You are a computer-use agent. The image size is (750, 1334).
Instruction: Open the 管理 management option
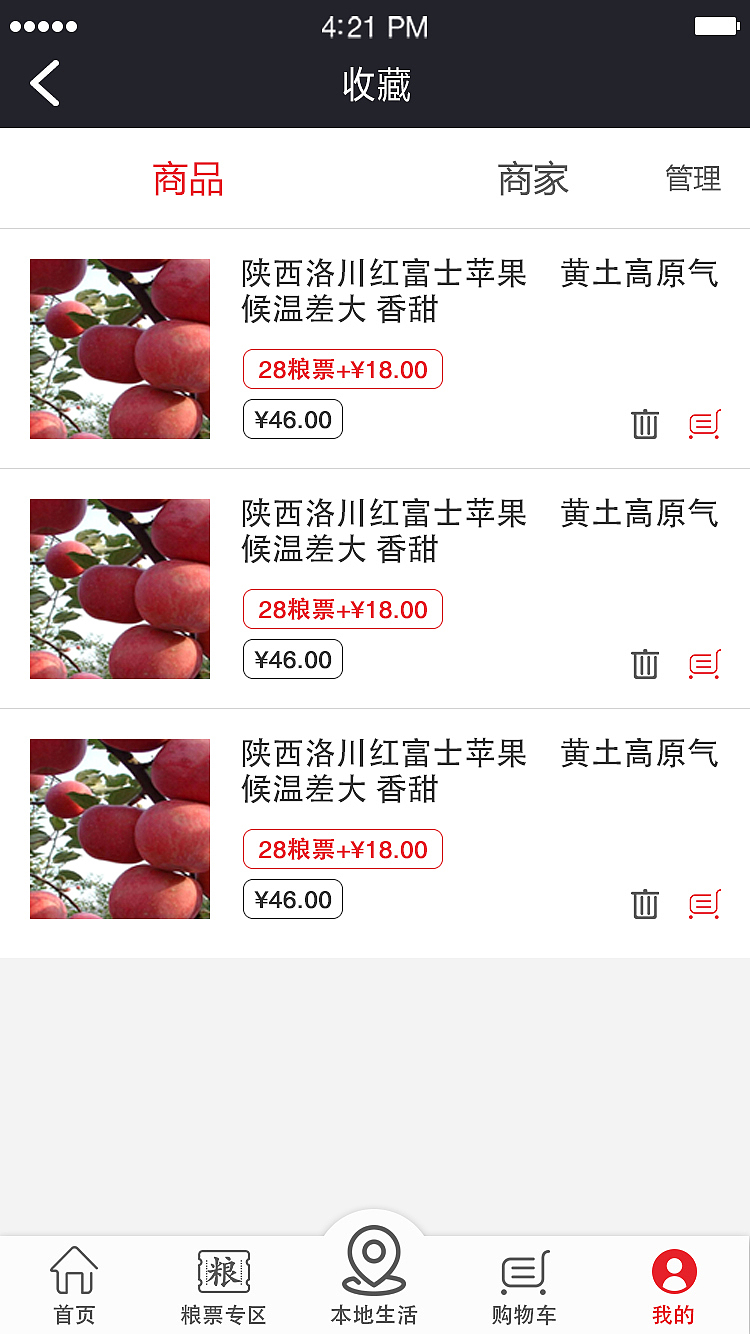[x=690, y=182]
